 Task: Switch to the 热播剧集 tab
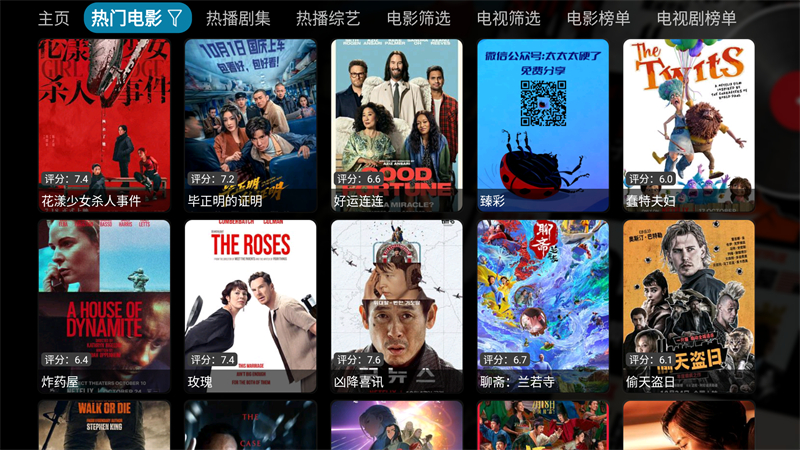click(238, 18)
